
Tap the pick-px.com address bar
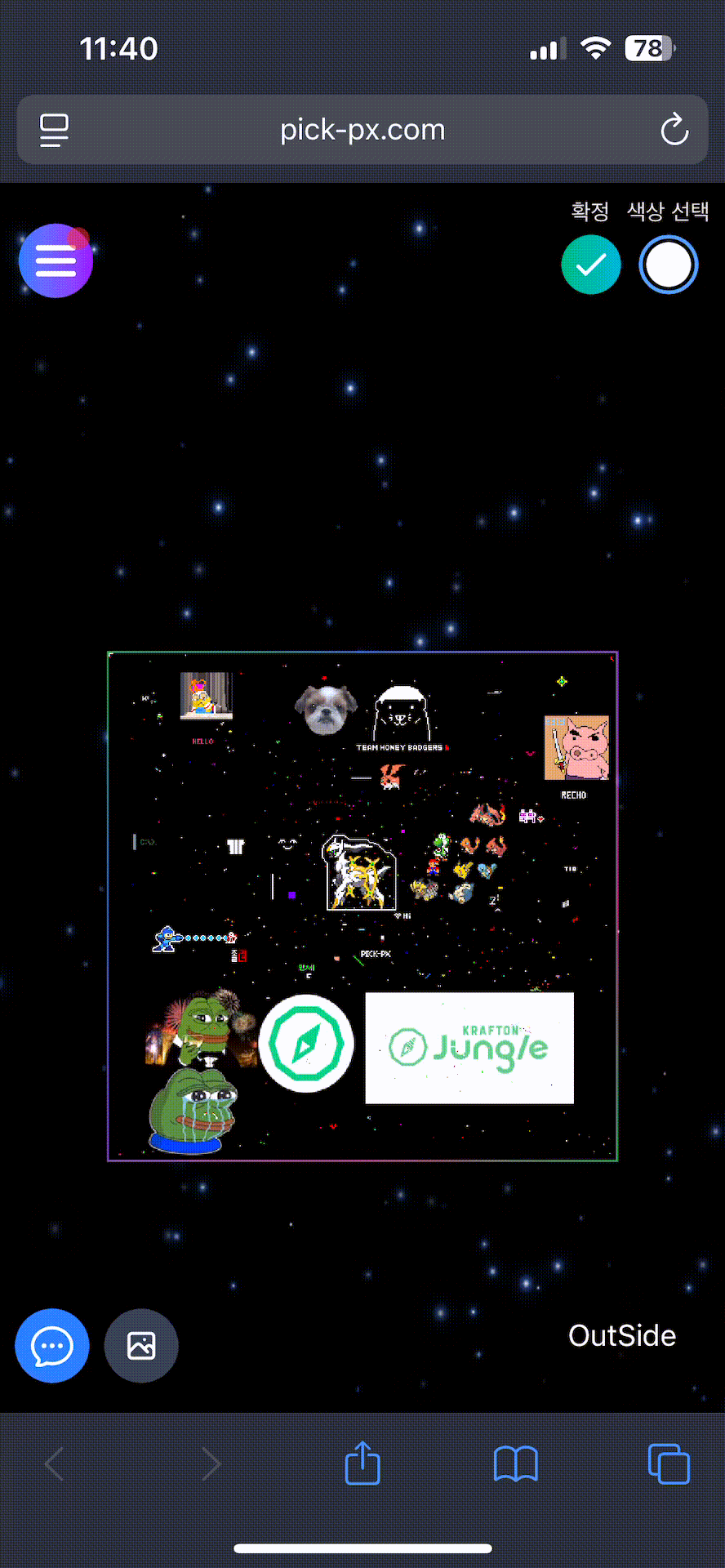[362, 130]
